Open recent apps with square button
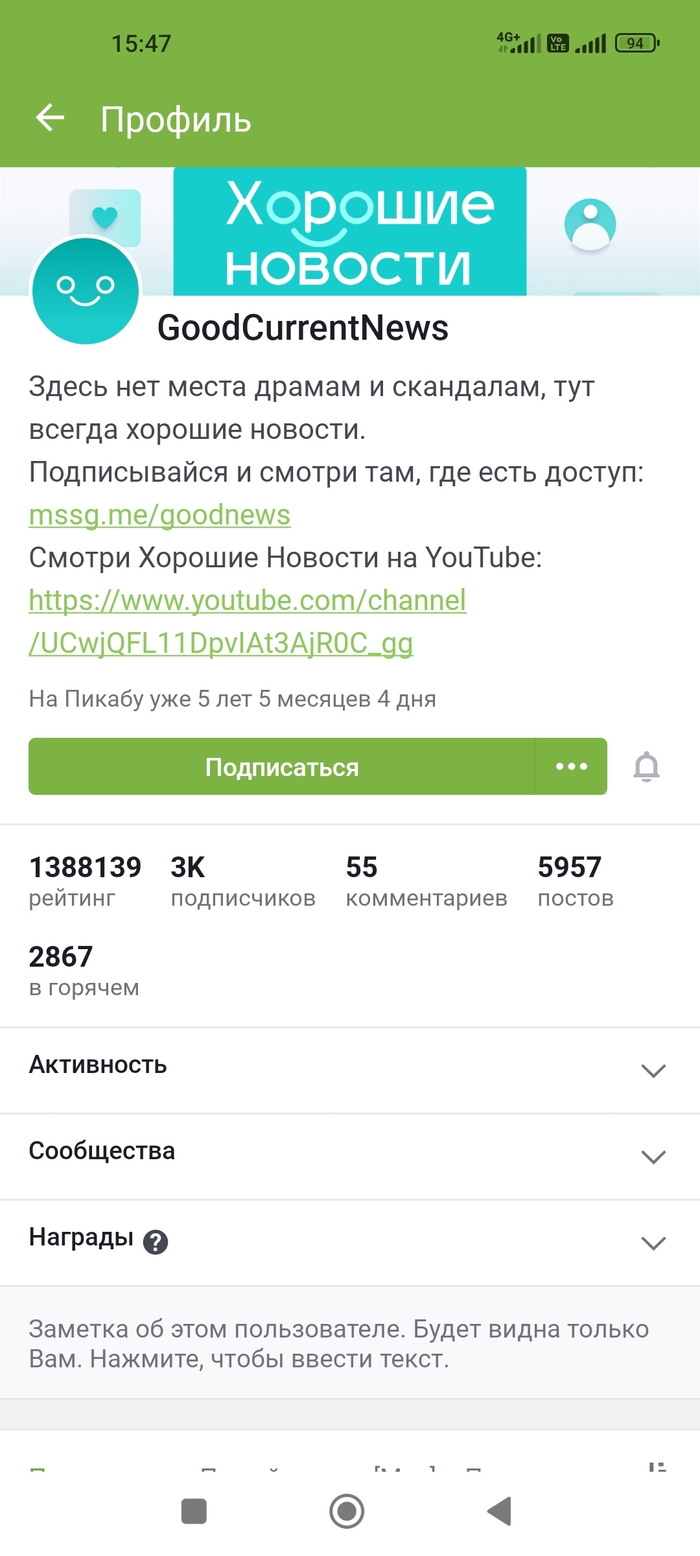 coord(194,1510)
